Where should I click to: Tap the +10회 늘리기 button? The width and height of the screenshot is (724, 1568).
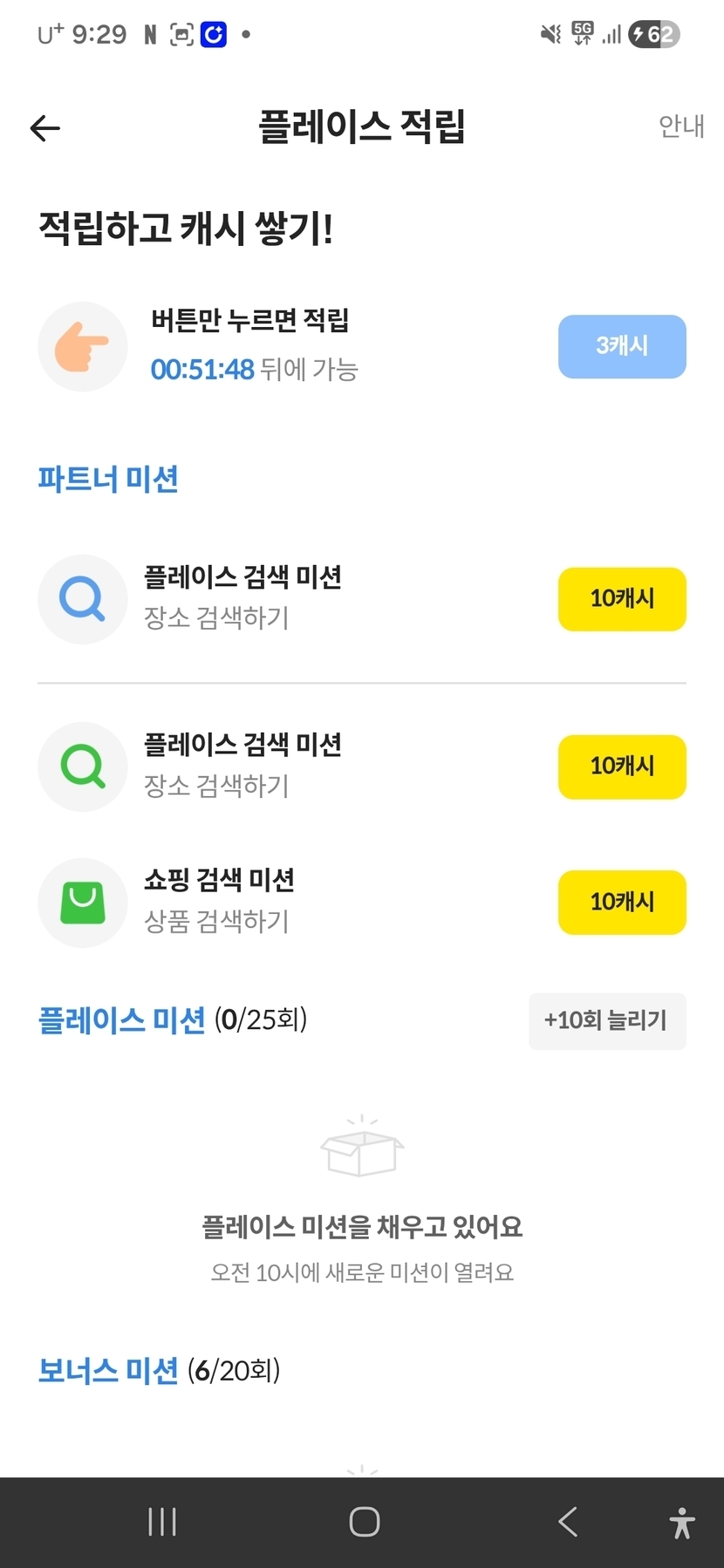click(x=606, y=1020)
